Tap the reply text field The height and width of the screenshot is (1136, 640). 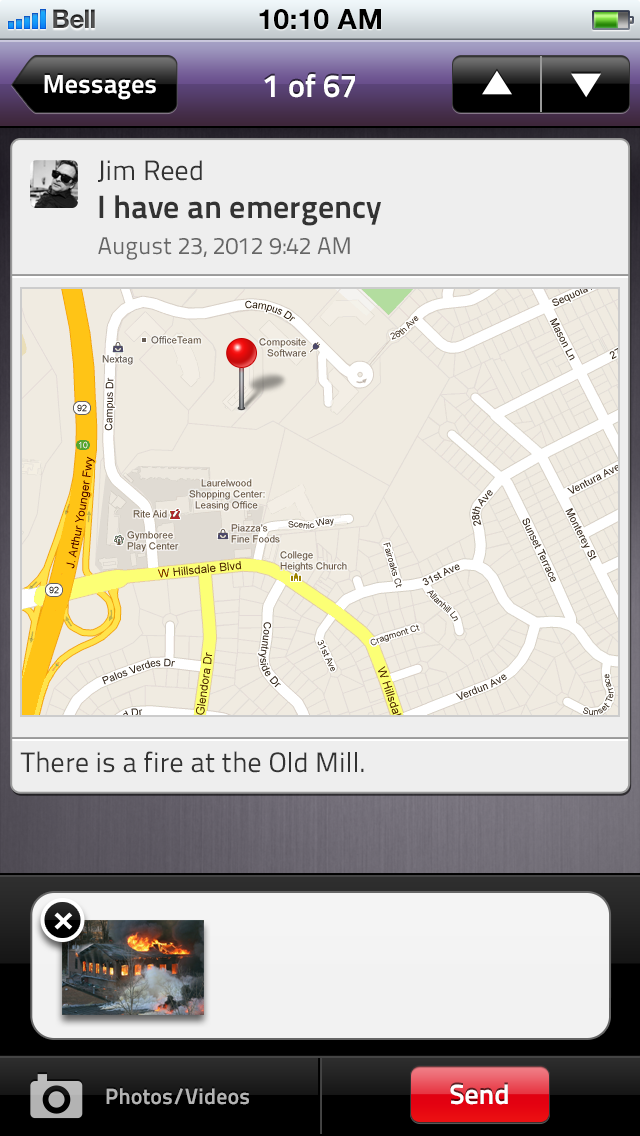coord(406,966)
